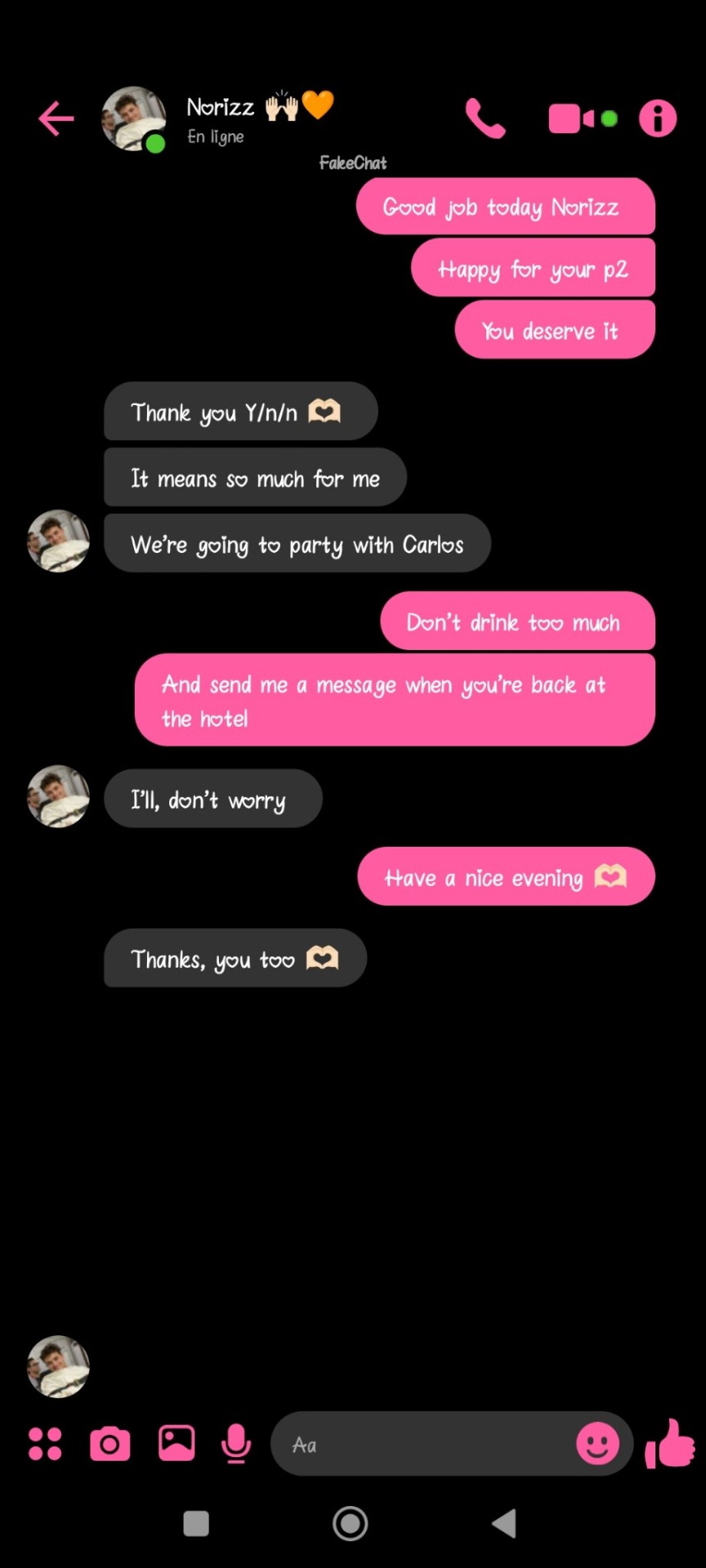Tap the system back triangle
706x1568 pixels.
click(x=504, y=1523)
